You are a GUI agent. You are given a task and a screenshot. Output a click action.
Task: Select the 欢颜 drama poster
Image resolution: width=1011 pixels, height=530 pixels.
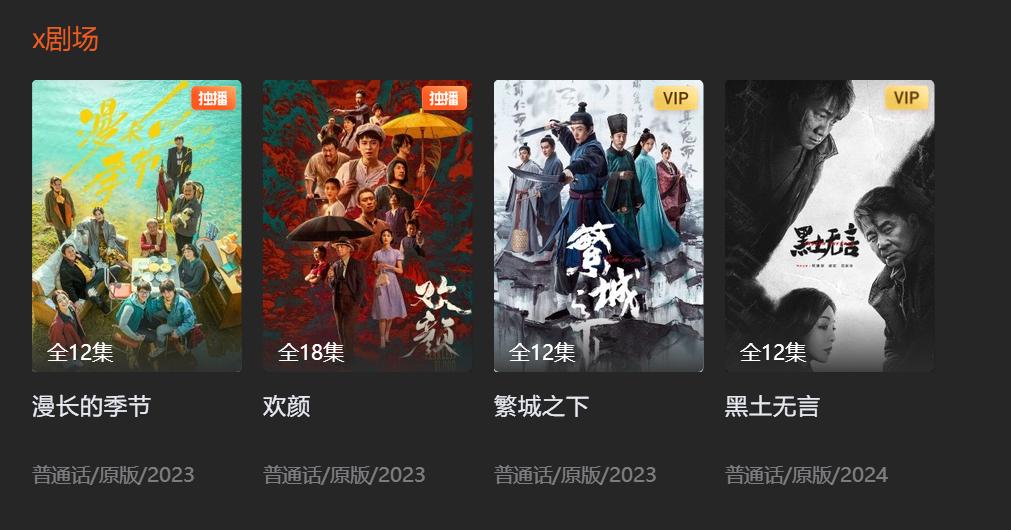point(367,226)
